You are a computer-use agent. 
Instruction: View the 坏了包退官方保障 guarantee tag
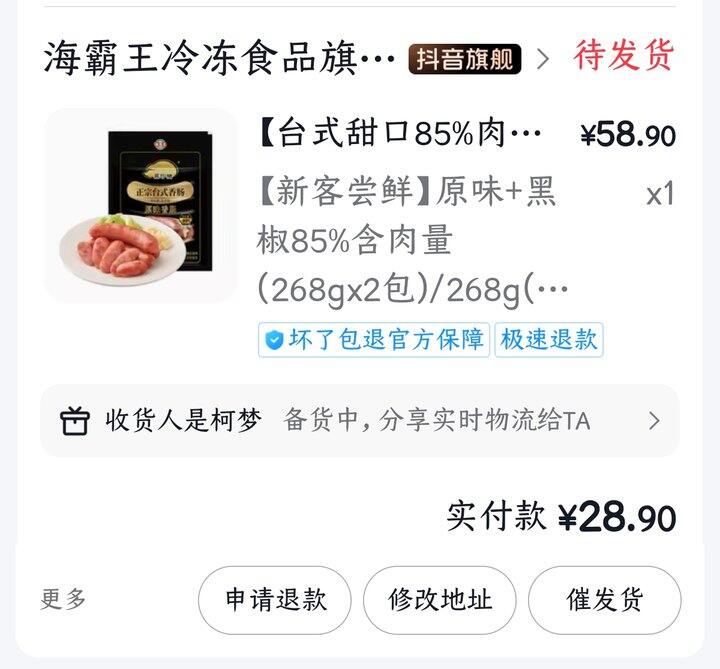tap(374, 340)
